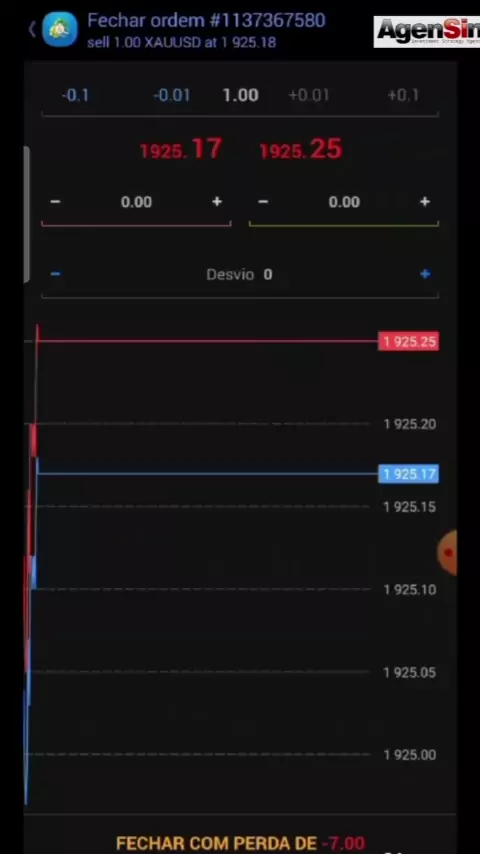Edit the take profit 0.00 value
Screen dimensions: 480x854
[x=344, y=202]
